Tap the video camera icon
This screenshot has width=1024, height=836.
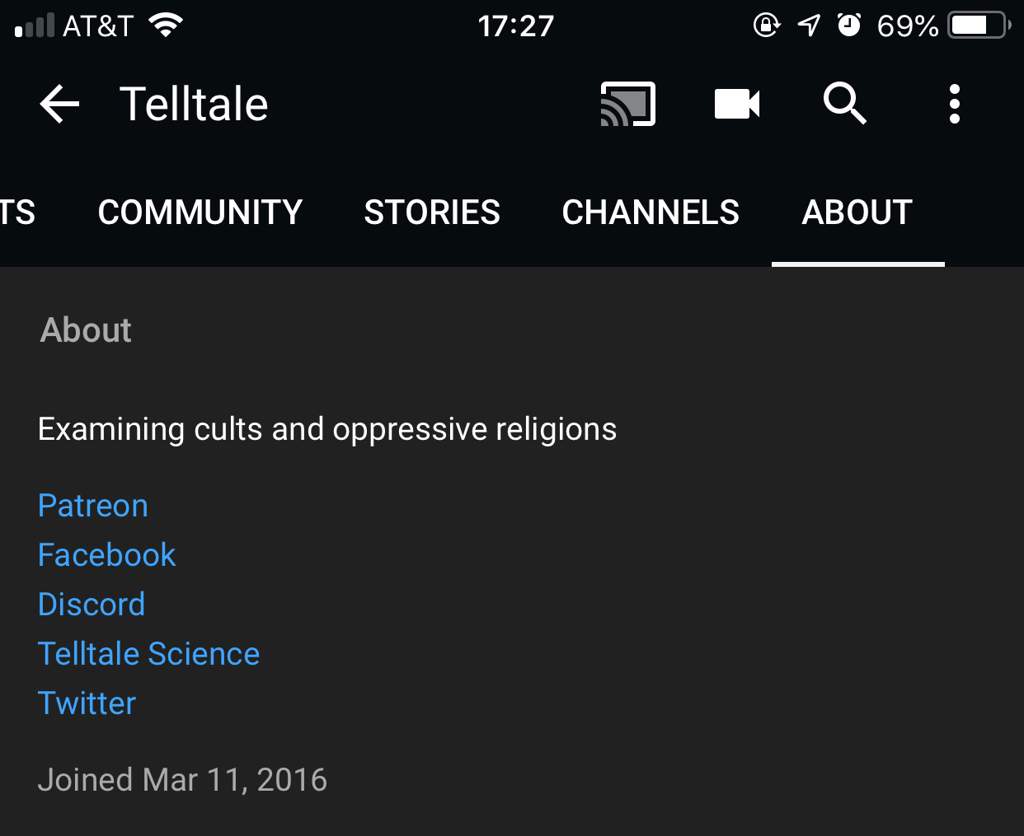pos(737,104)
